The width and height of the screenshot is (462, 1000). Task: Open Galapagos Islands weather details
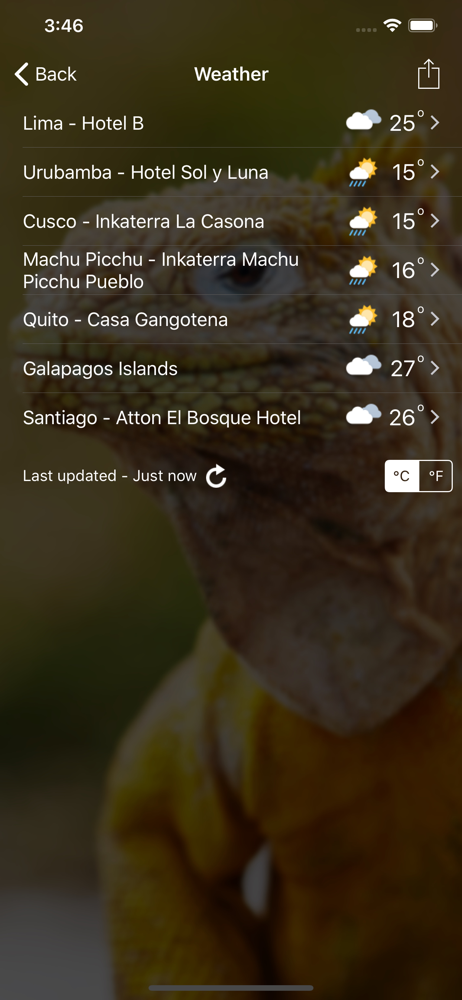[231, 369]
